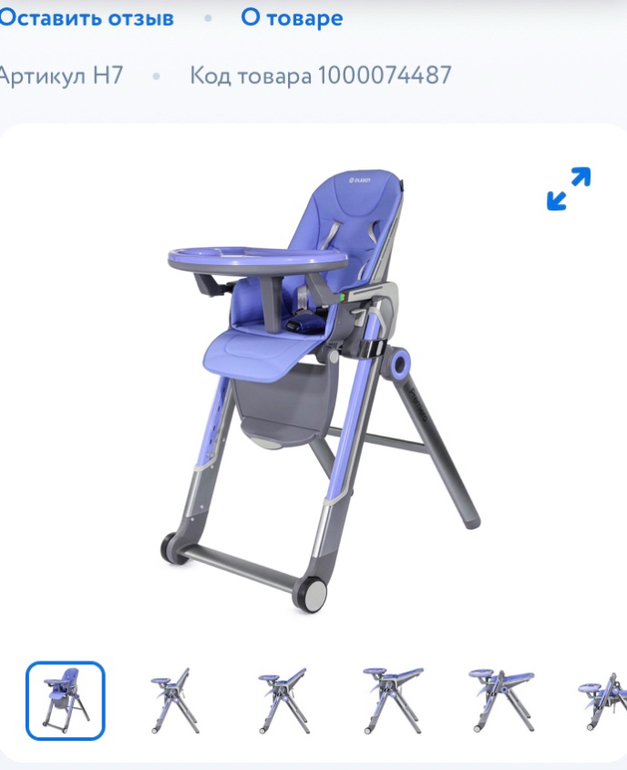Switch to the fourth thumbnail image
Screen dimensions: 627x770
tap(392, 700)
